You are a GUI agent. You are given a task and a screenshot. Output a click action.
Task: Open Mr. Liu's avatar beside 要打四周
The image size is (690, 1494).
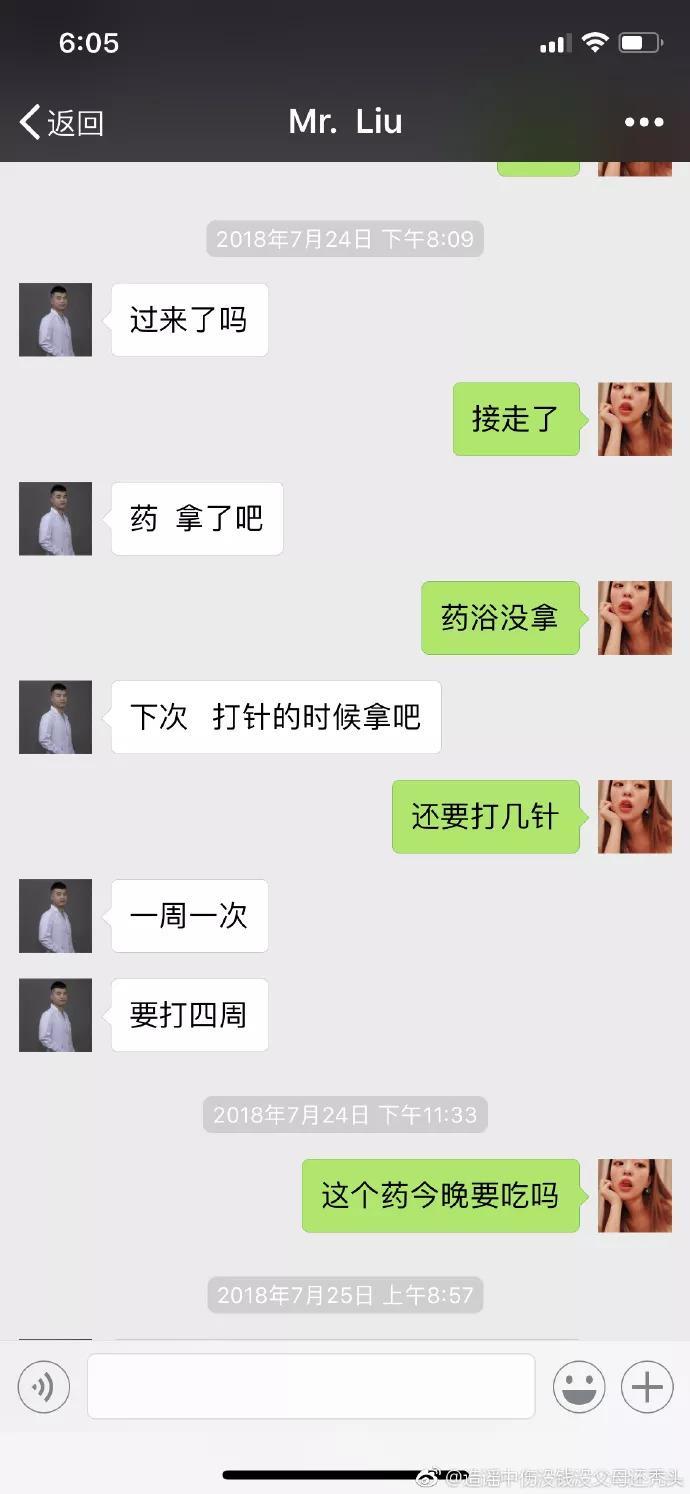55,1015
